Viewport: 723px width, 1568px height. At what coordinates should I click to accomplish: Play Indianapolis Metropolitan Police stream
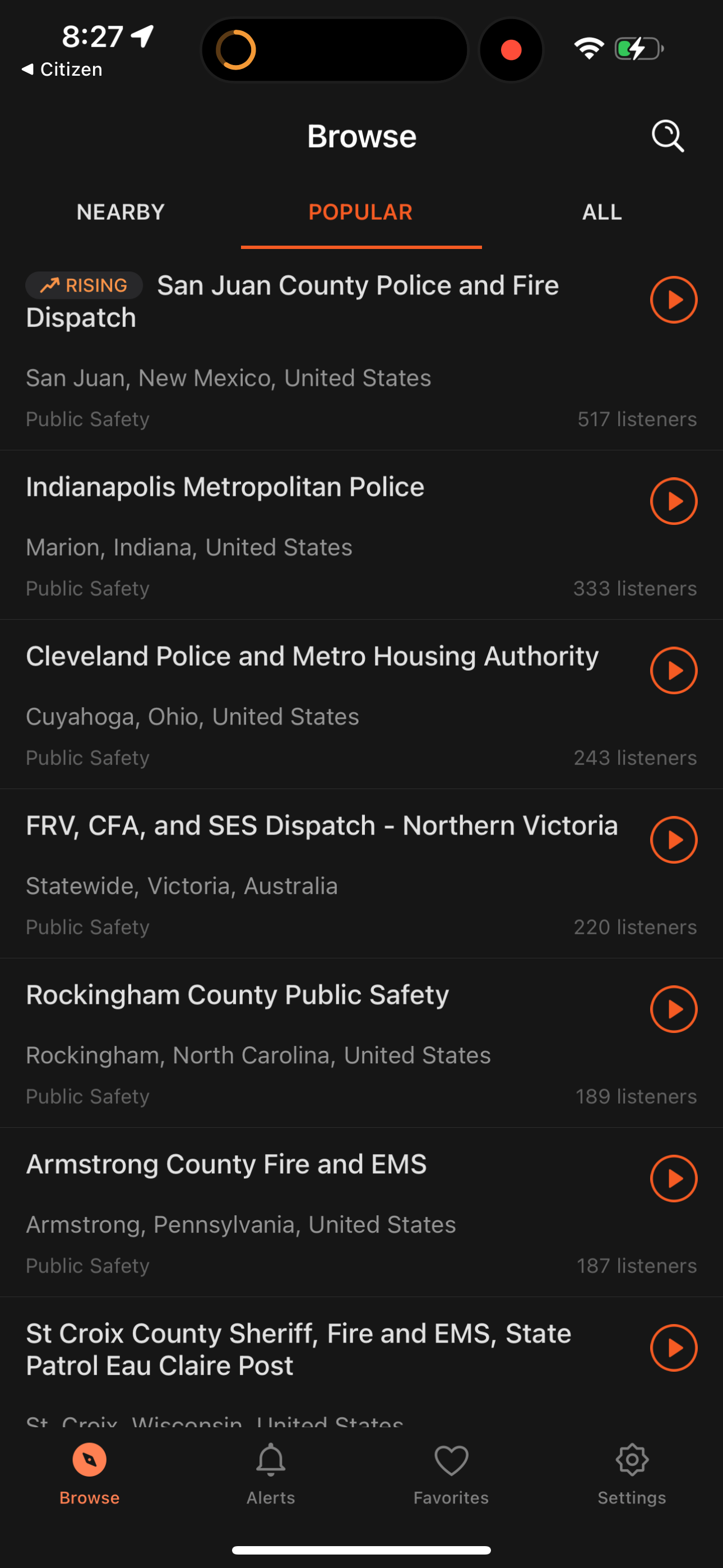(674, 501)
